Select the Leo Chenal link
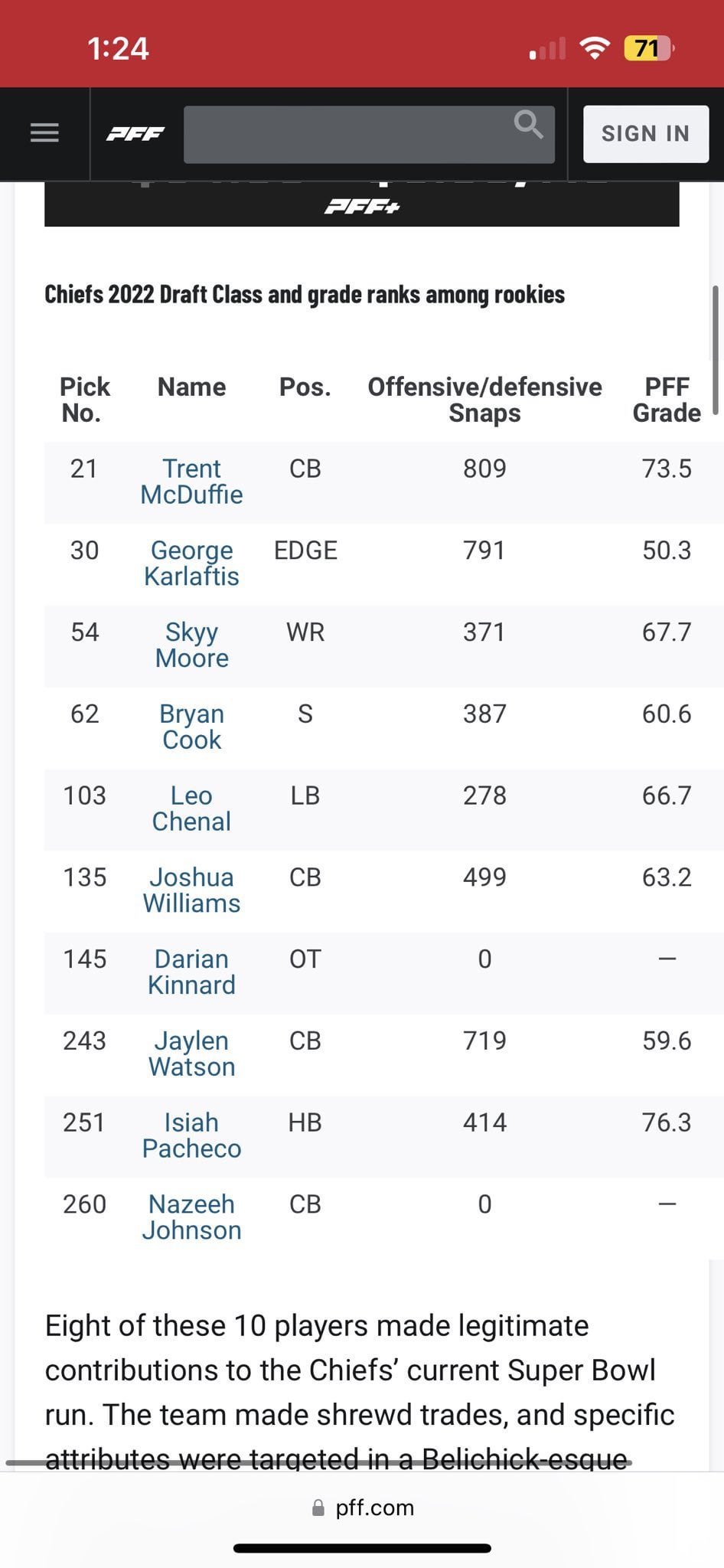Image resolution: width=724 pixels, height=1568 pixels. pos(191,808)
